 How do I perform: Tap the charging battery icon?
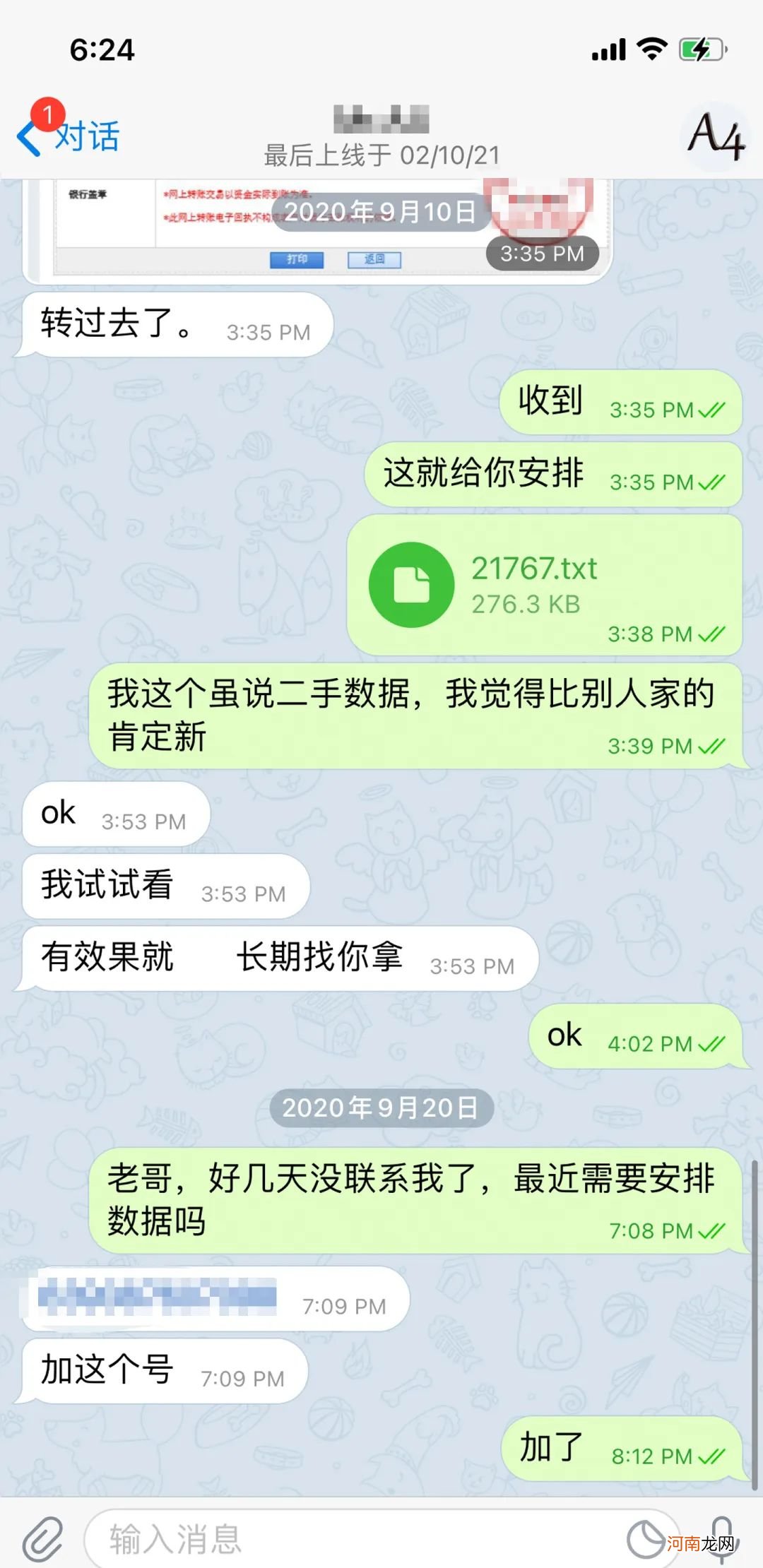pyautogui.click(x=699, y=48)
